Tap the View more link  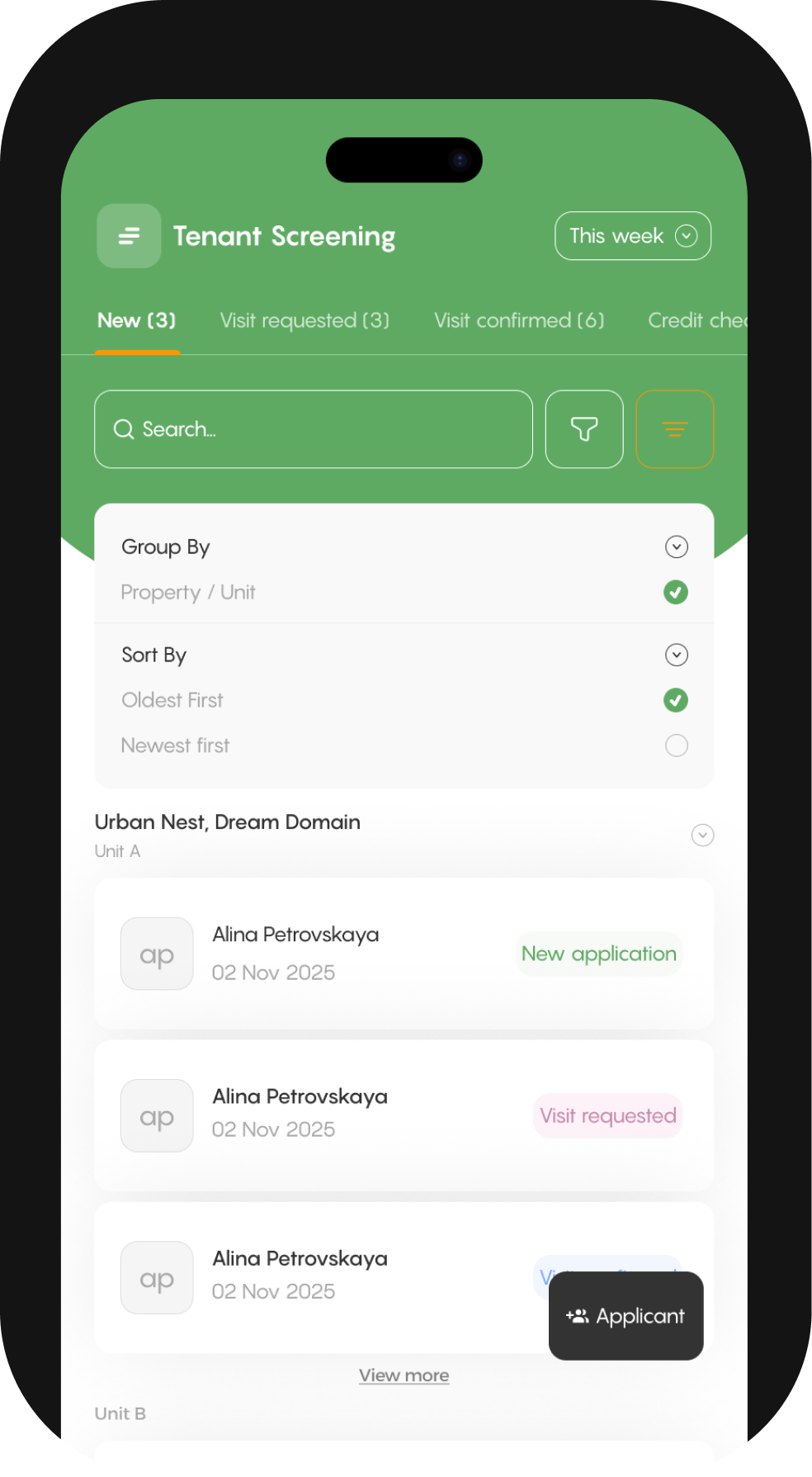tap(404, 1375)
